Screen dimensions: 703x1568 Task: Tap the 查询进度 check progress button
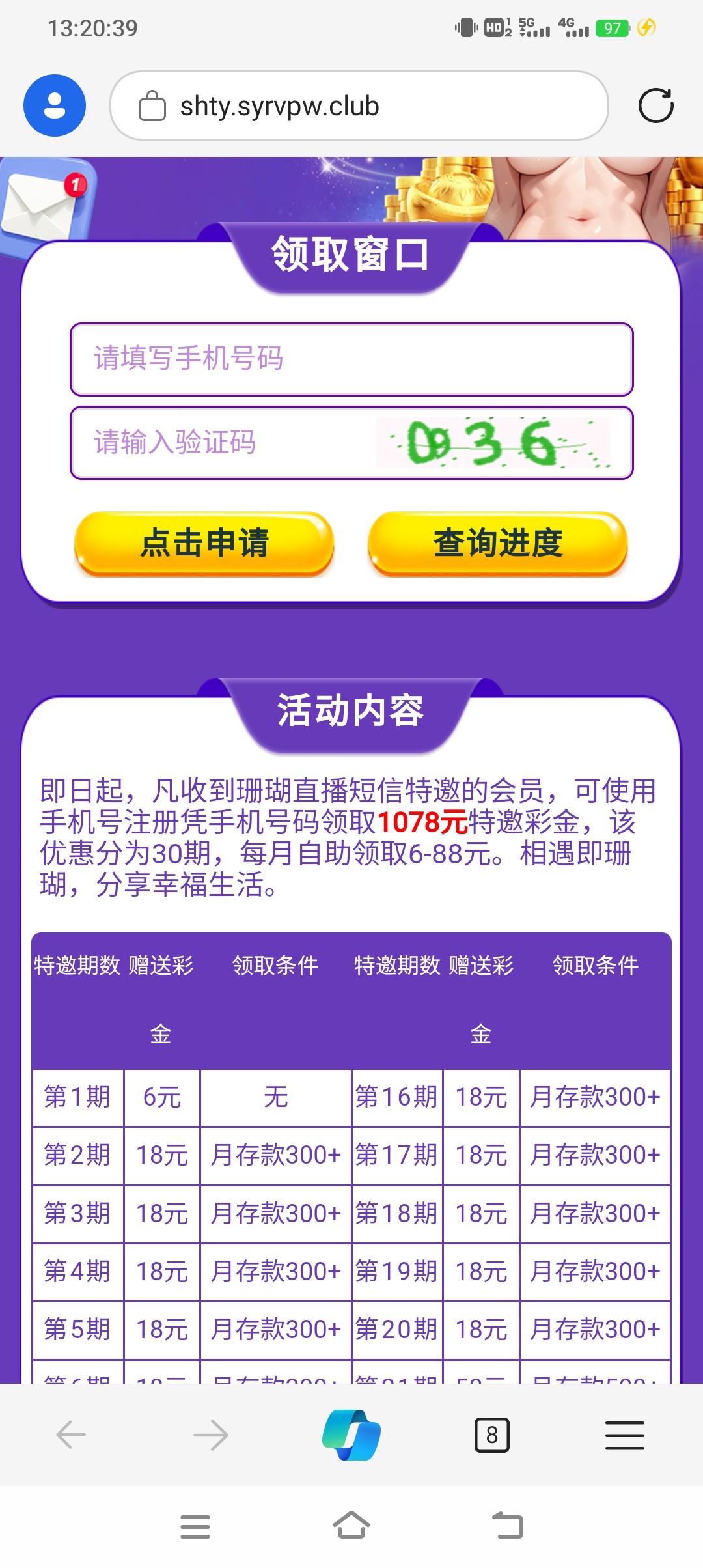pyautogui.click(x=498, y=544)
